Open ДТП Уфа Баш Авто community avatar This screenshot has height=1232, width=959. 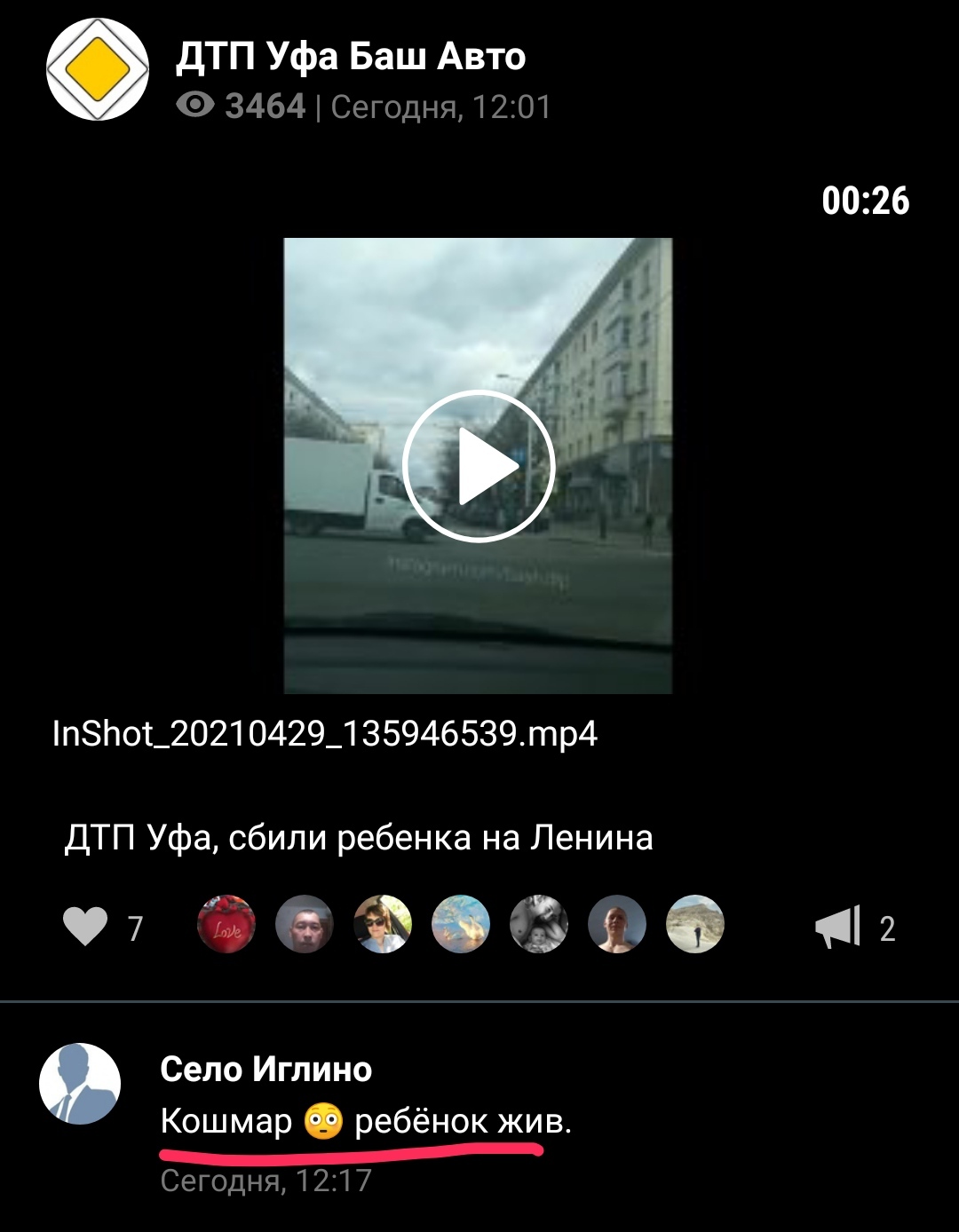pyautogui.click(x=97, y=69)
